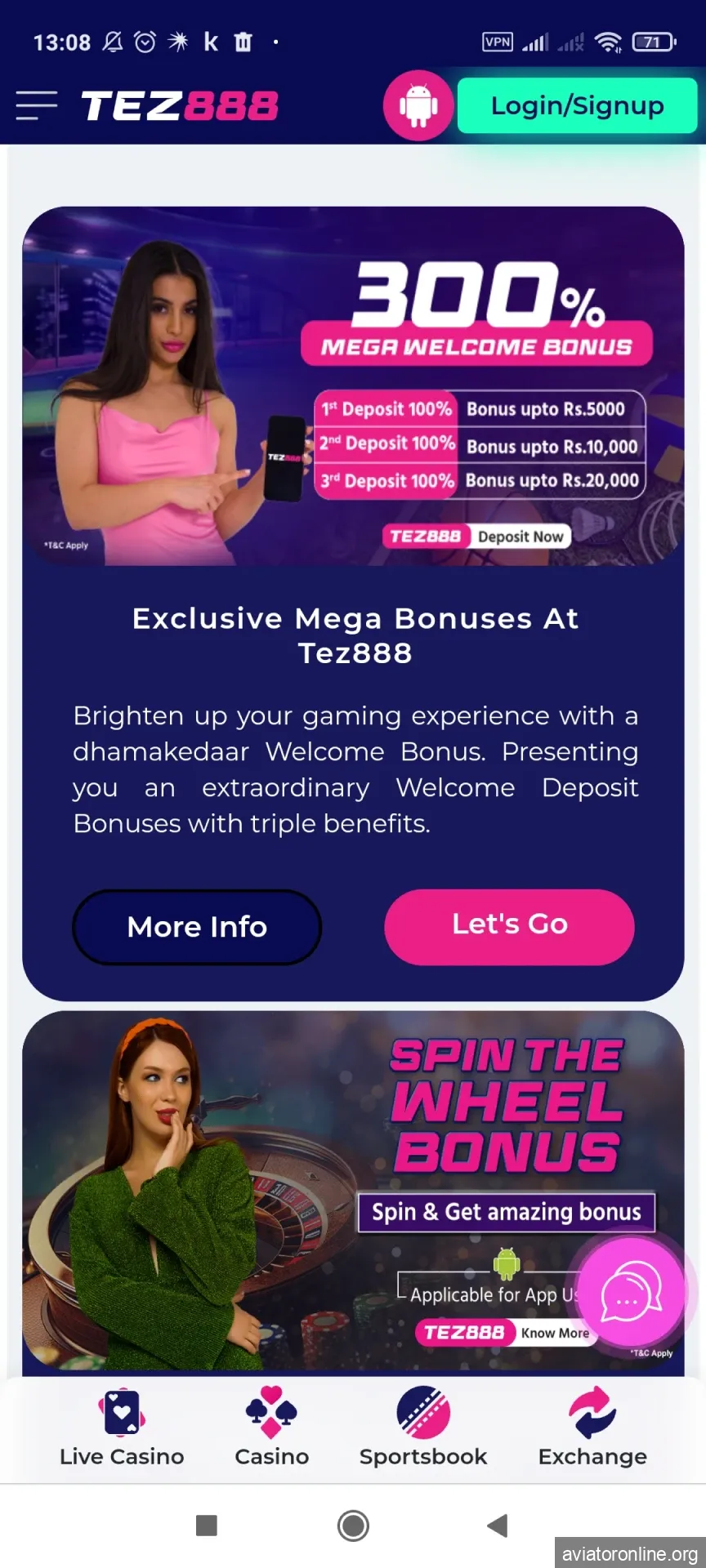The height and width of the screenshot is (1568, 706).
Task: Switch to the Casino tab
Action: pyautogui.click(x=271, y=1428)
